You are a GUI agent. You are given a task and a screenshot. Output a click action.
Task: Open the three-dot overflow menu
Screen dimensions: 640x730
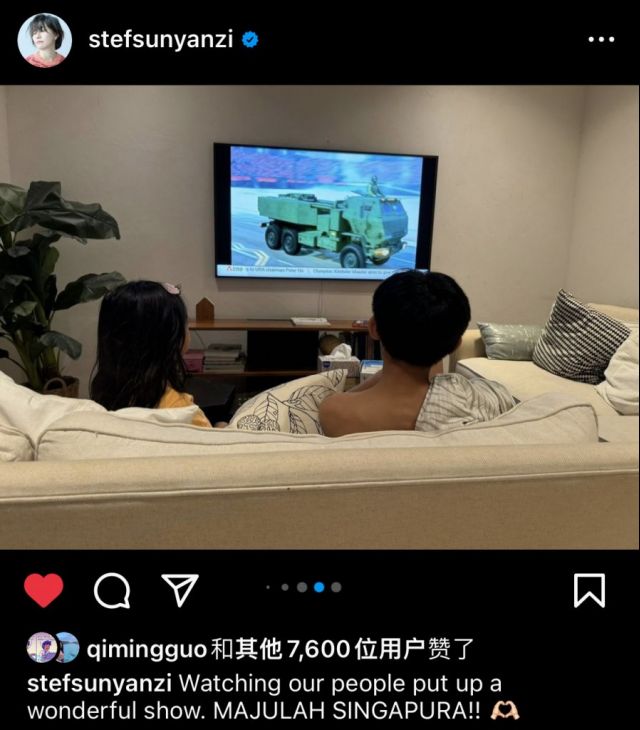tap(601, 40)
